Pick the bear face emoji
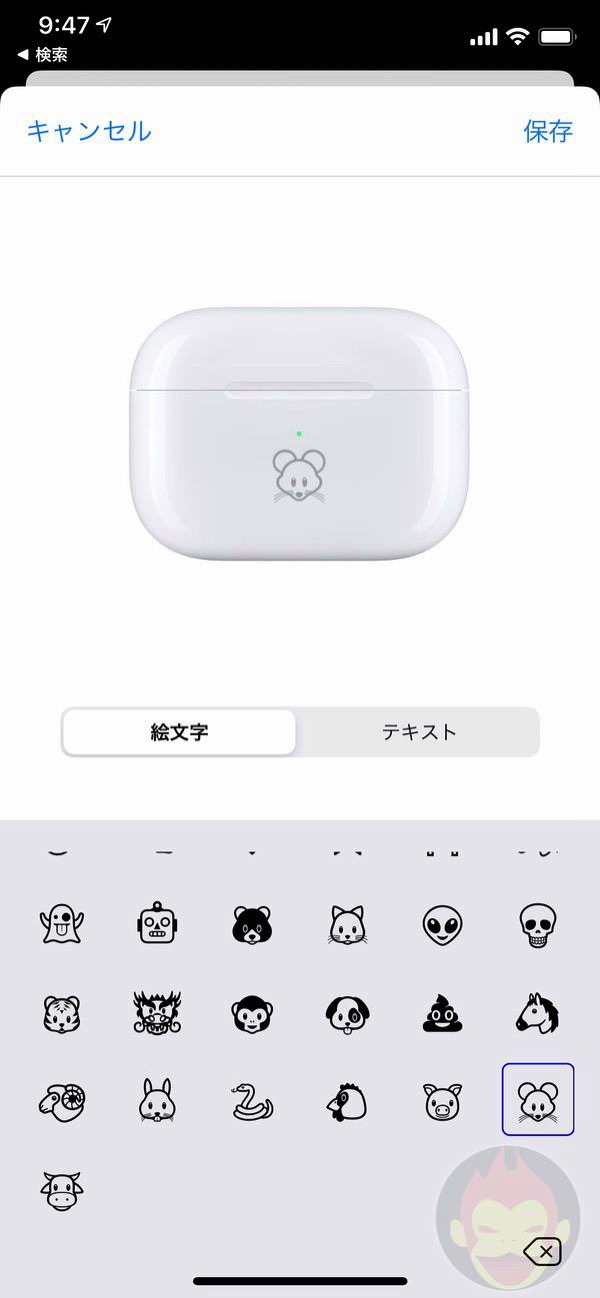Image resolution: width=600 pixels, height=1298 pixels. pyautogui.click(x=252, y=925)
